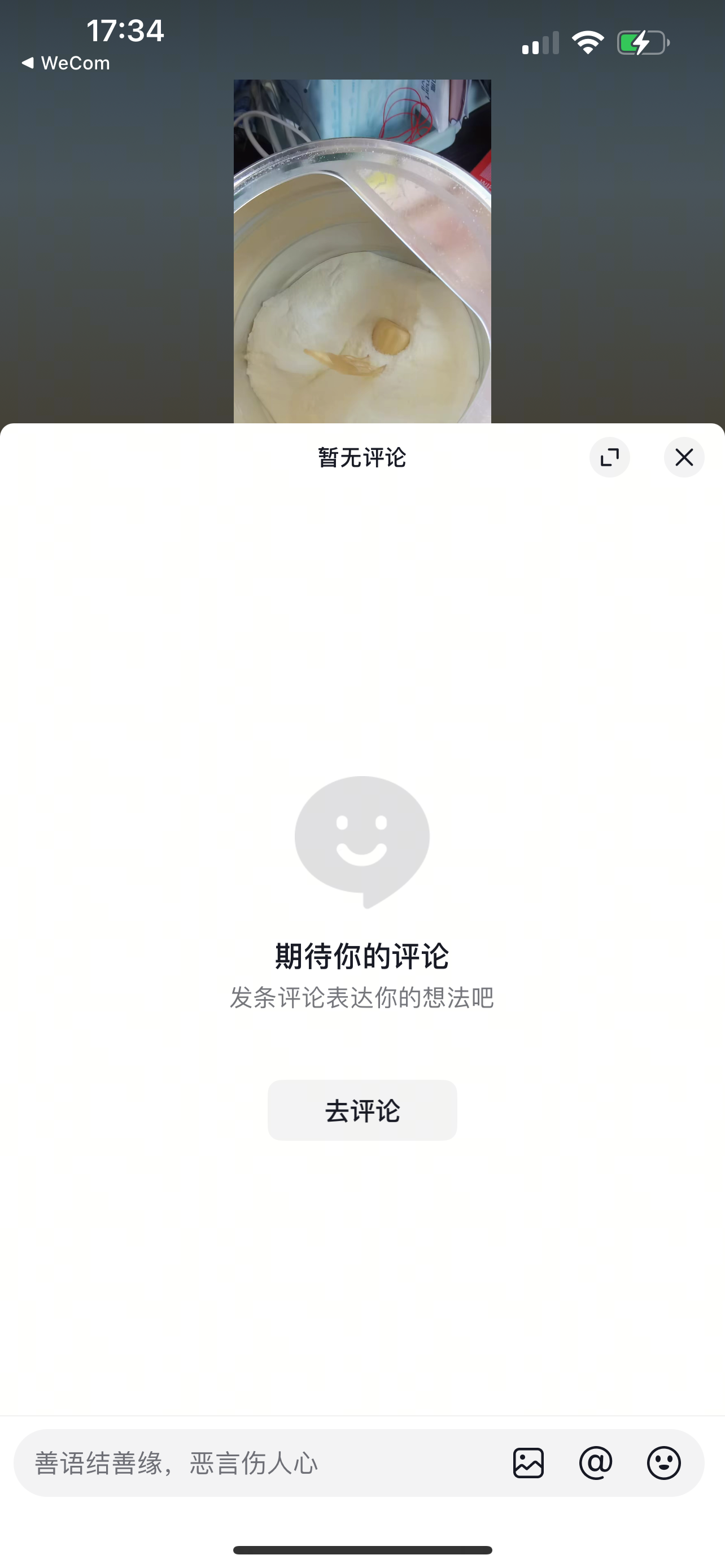Return to WeCom via the back link
Screen dimensions: 725x1568
click(65, 63)
